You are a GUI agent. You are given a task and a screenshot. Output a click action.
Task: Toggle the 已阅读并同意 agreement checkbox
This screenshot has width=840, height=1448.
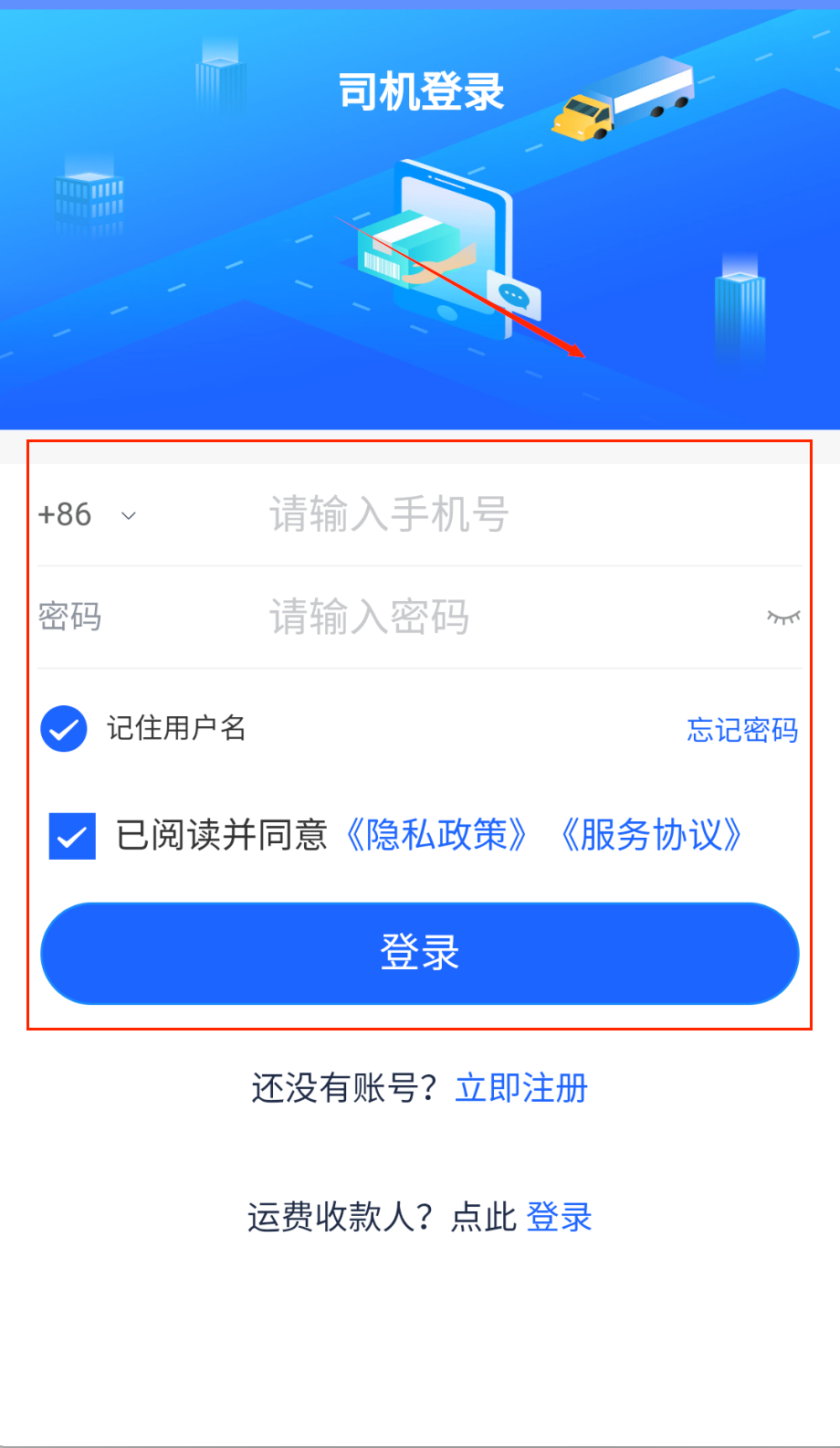(72, 836)
